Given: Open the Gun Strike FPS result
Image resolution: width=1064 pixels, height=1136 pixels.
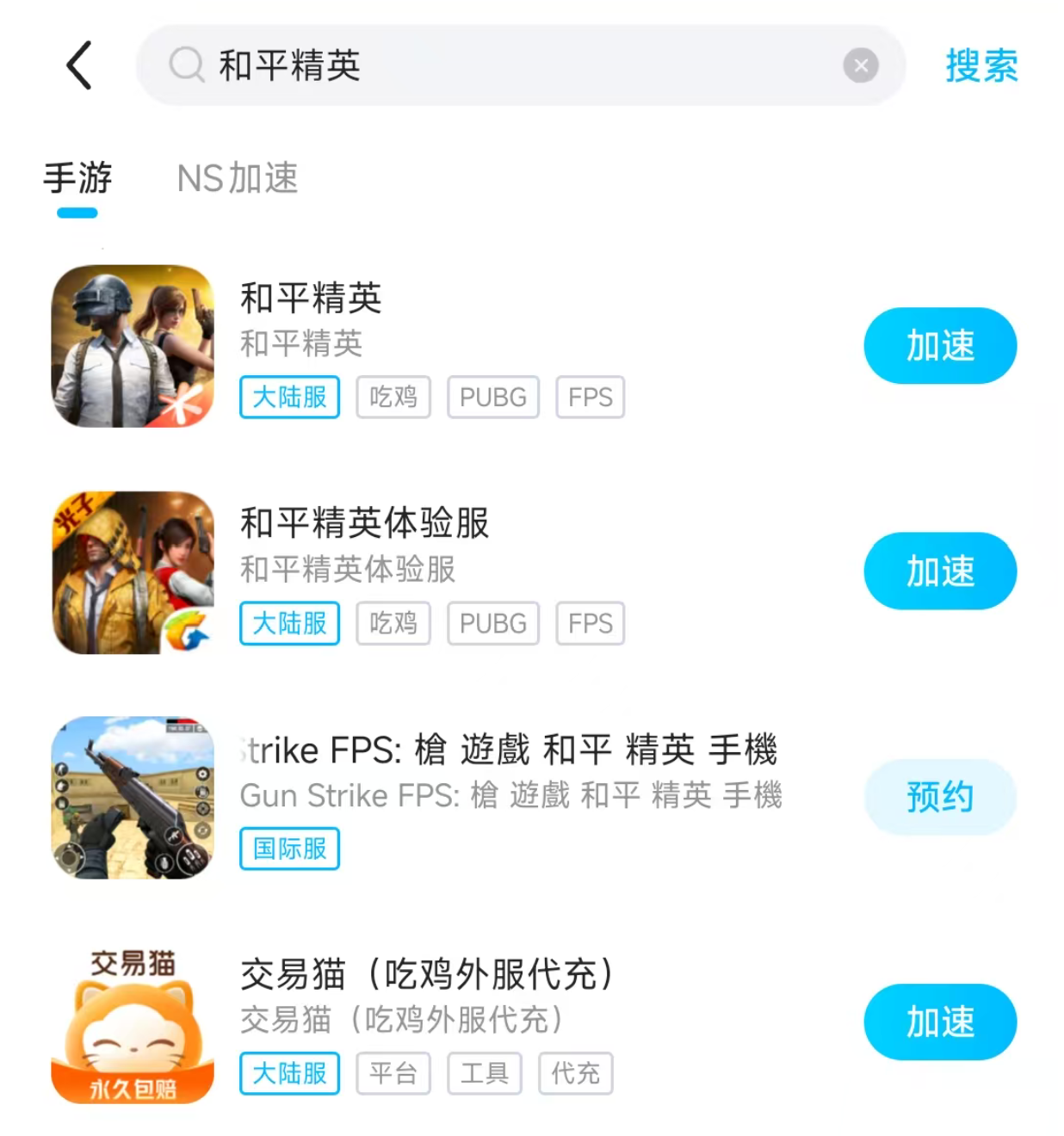Looking at the screenshot, I should pos(510,750).
